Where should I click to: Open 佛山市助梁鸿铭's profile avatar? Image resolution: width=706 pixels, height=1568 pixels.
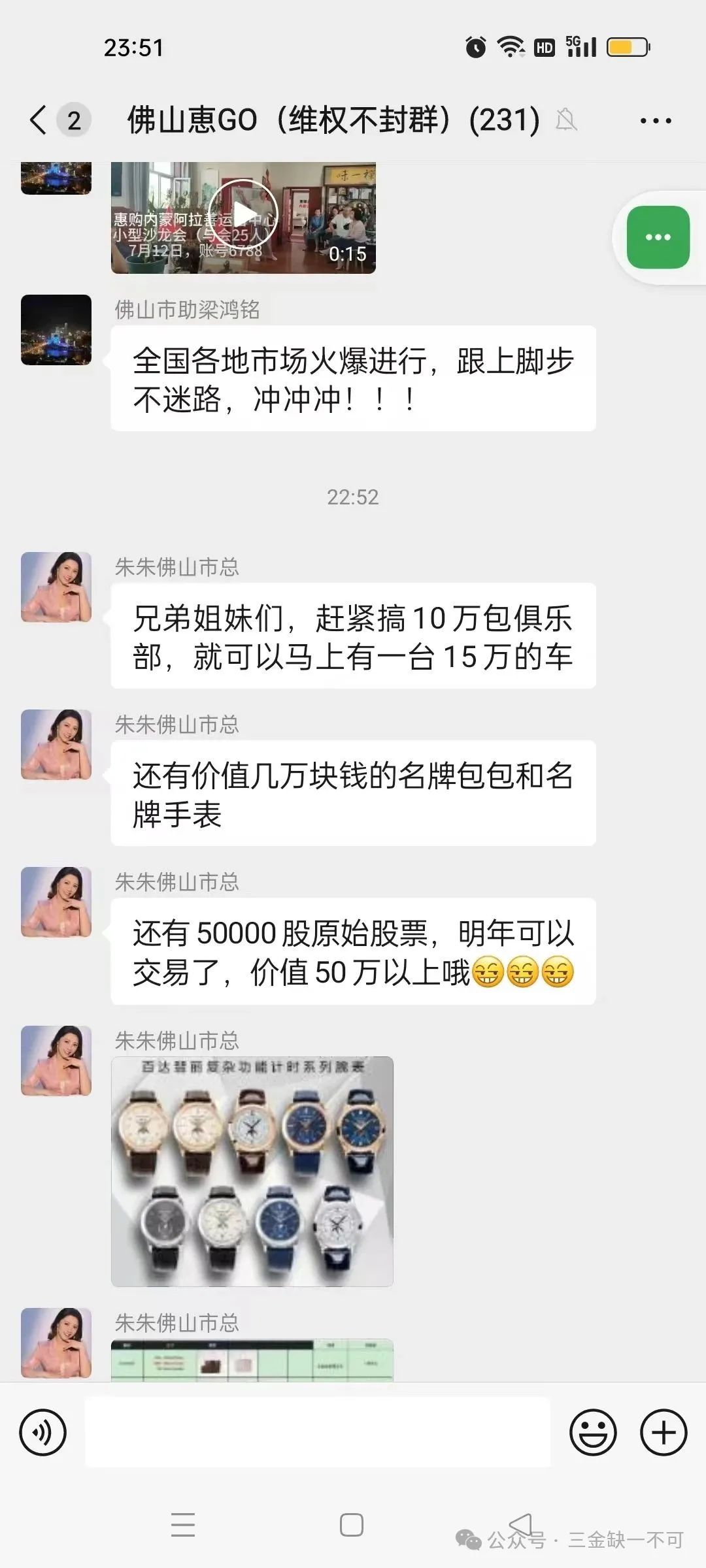pyautogui.click(x=56, y=330)
